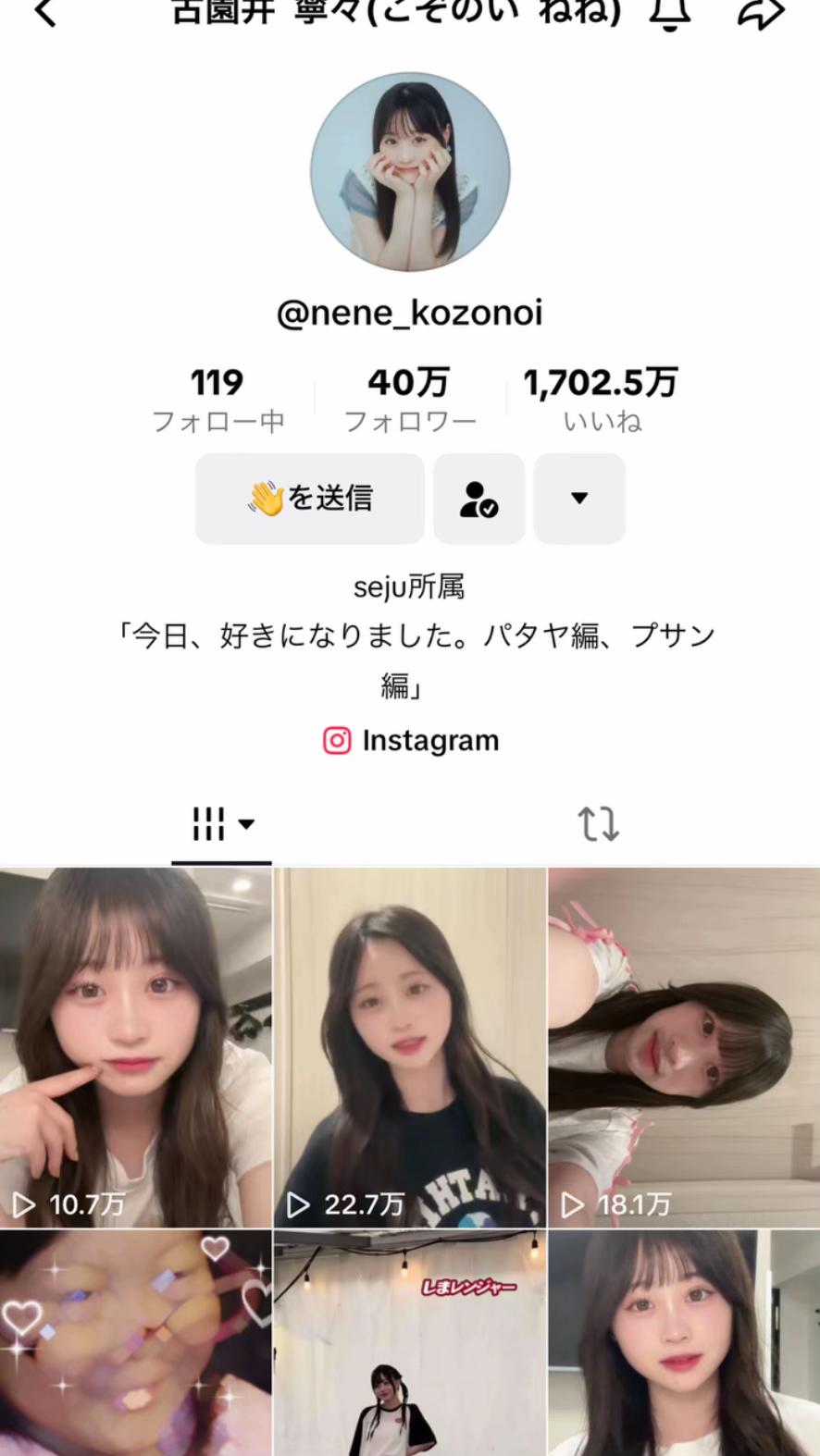
Task: Go back using the top-left arrow
Action: tap(44, 13)
